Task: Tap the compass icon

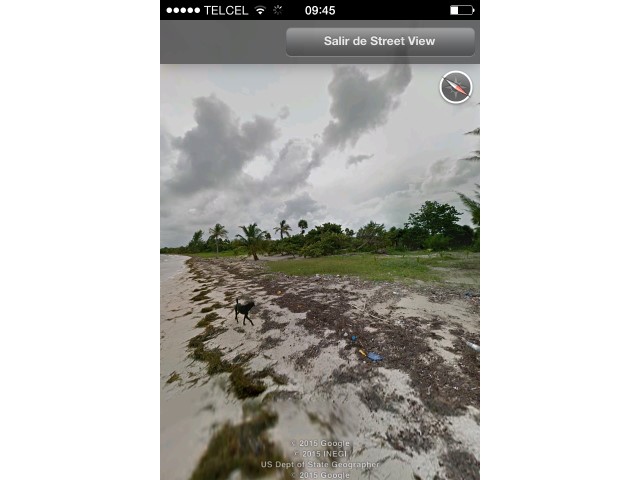Action: click(456, 88)
